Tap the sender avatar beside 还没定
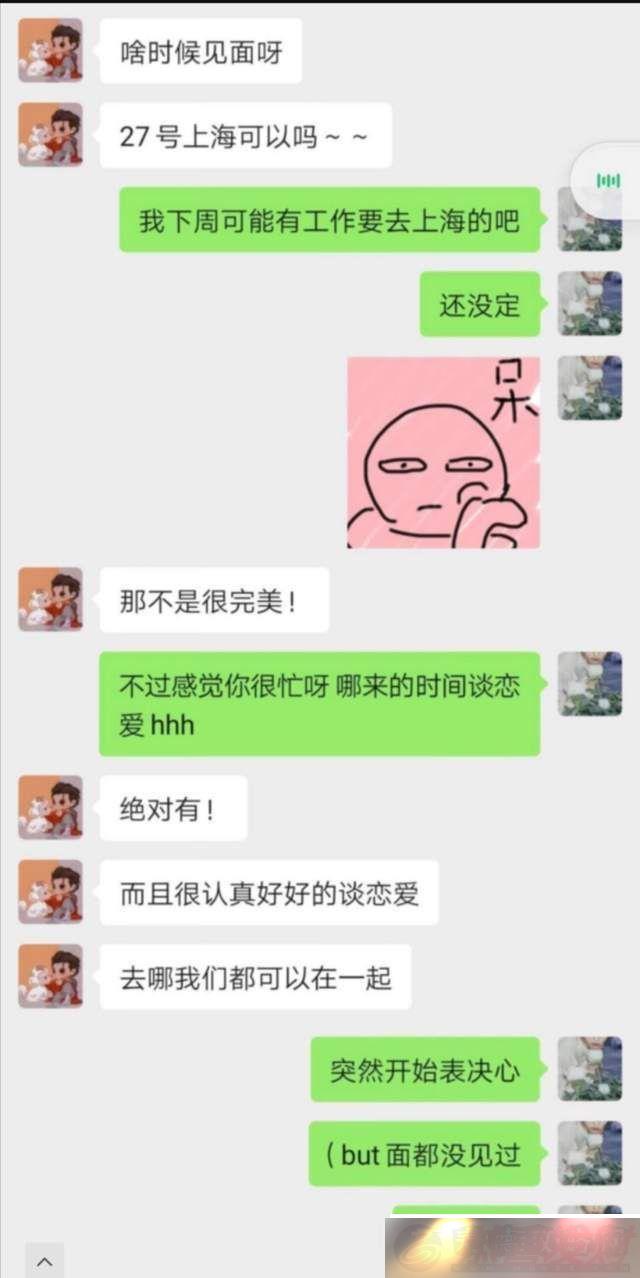This screenshot has height=1278, width=640. point(589,304)
